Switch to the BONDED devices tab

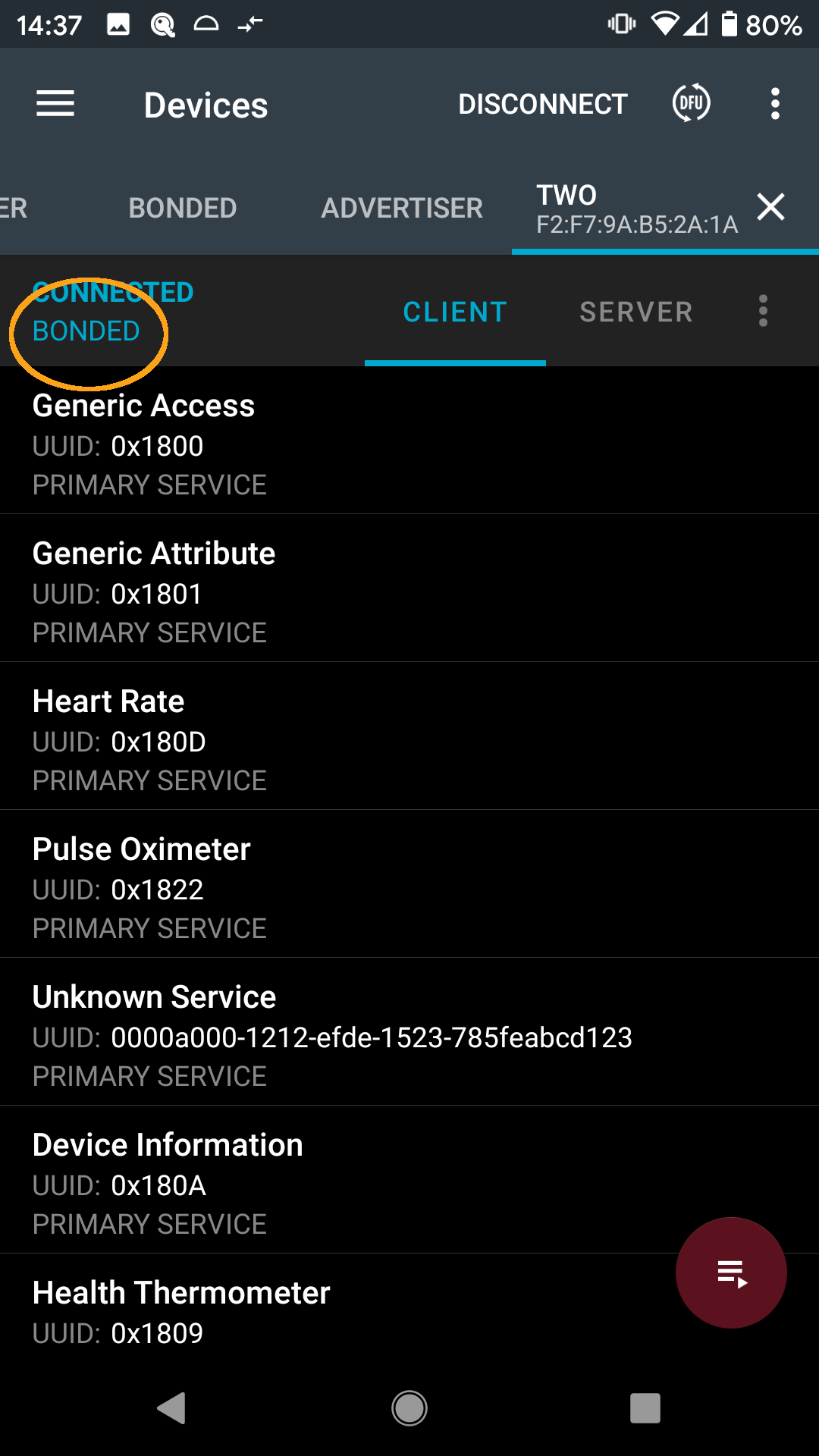pyautogui.click(x=183, y=208)
